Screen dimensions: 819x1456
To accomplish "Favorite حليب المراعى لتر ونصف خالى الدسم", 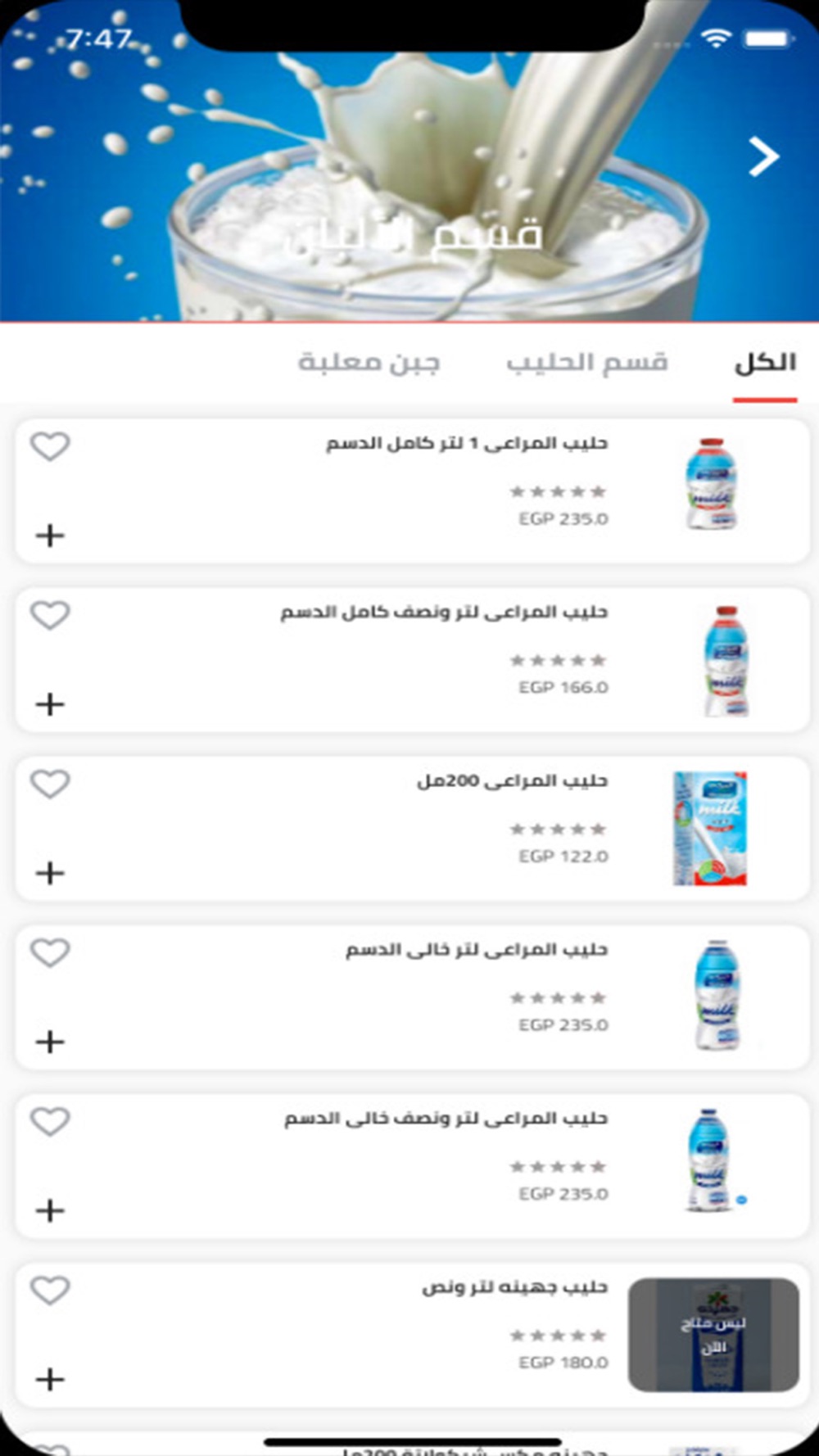I will pyautogui.click(x=50, y=1121).
